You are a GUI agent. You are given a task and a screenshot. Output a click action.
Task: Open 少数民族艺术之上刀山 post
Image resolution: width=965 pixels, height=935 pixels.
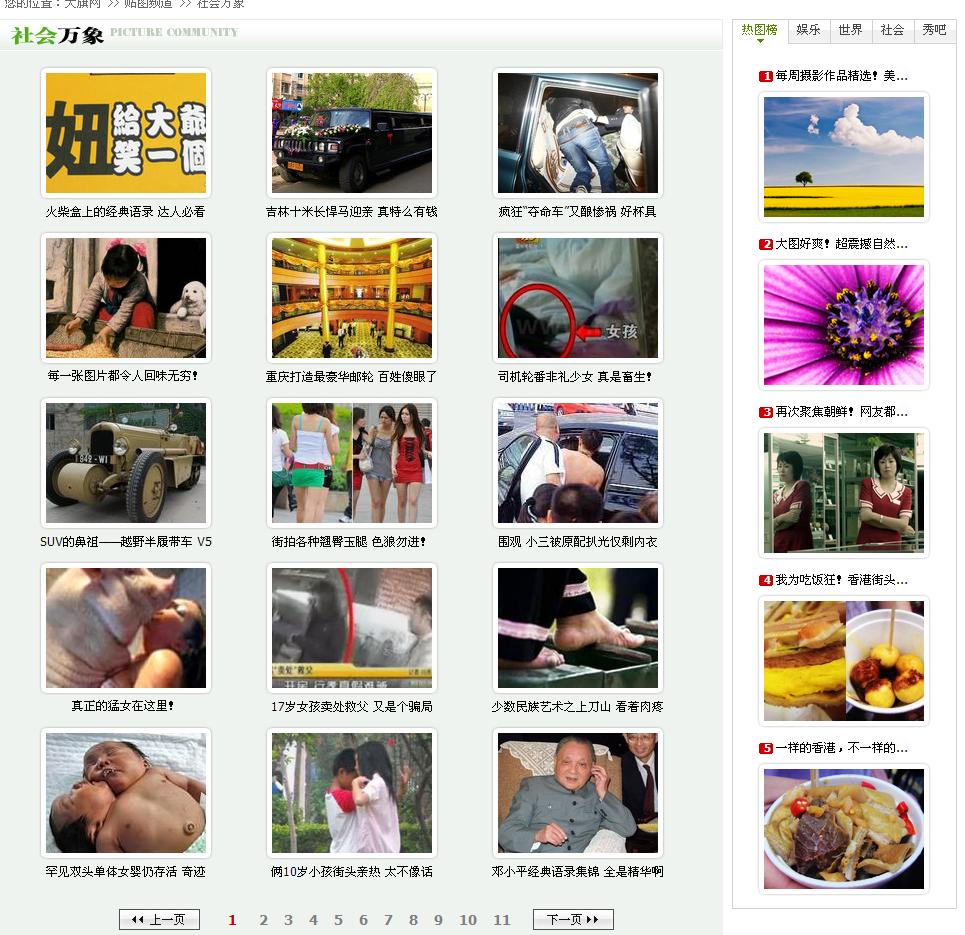point(578,628)
